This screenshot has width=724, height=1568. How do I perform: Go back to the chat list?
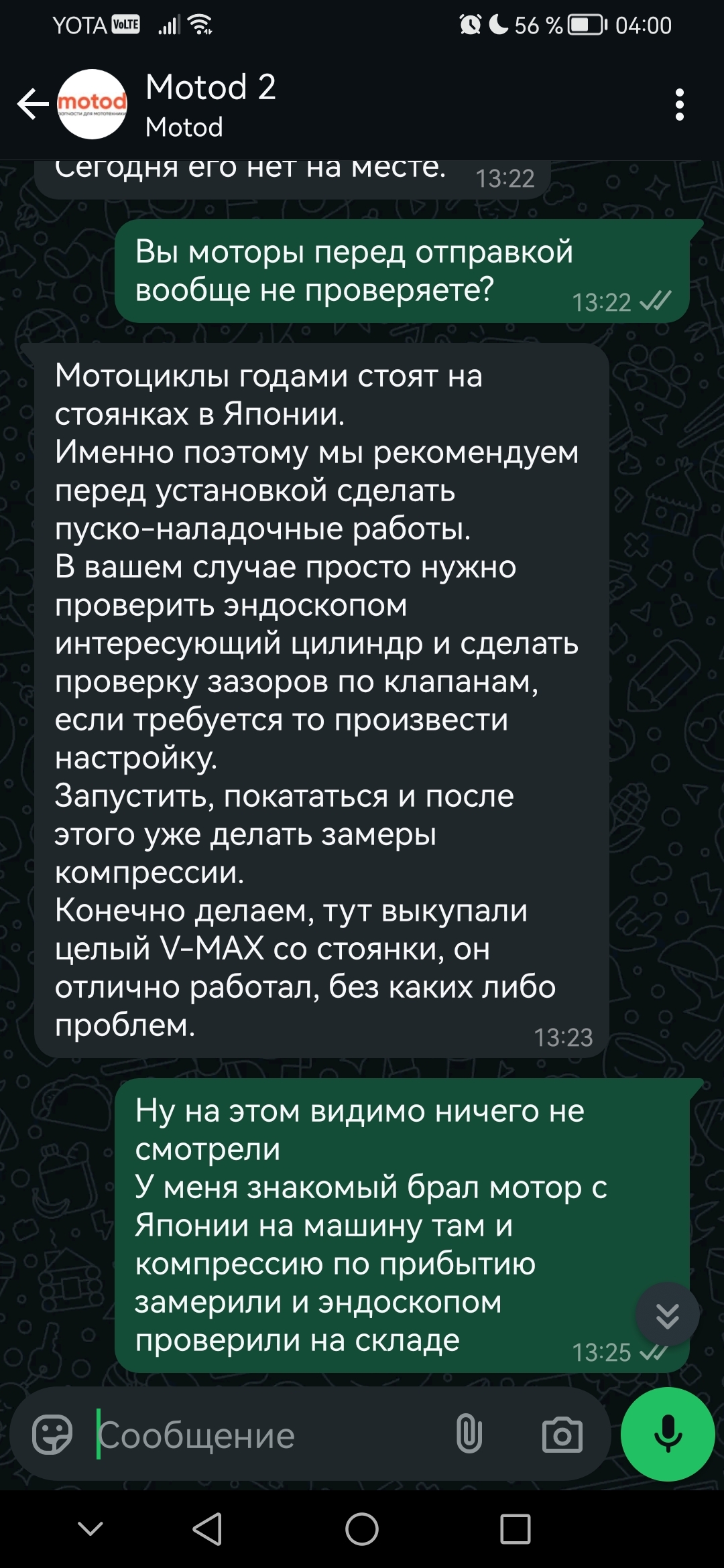33,105
